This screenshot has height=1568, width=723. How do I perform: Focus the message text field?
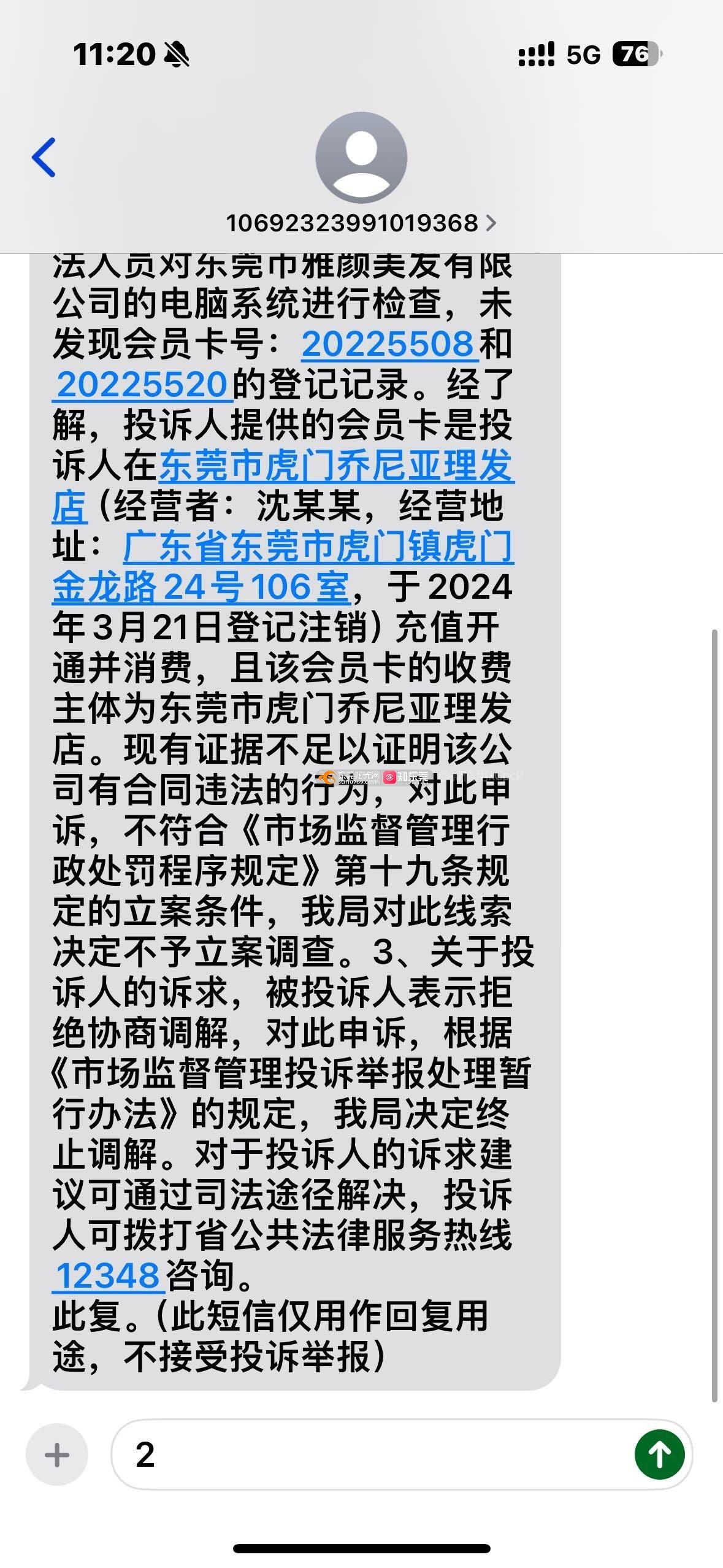[x=380, y=1455]
